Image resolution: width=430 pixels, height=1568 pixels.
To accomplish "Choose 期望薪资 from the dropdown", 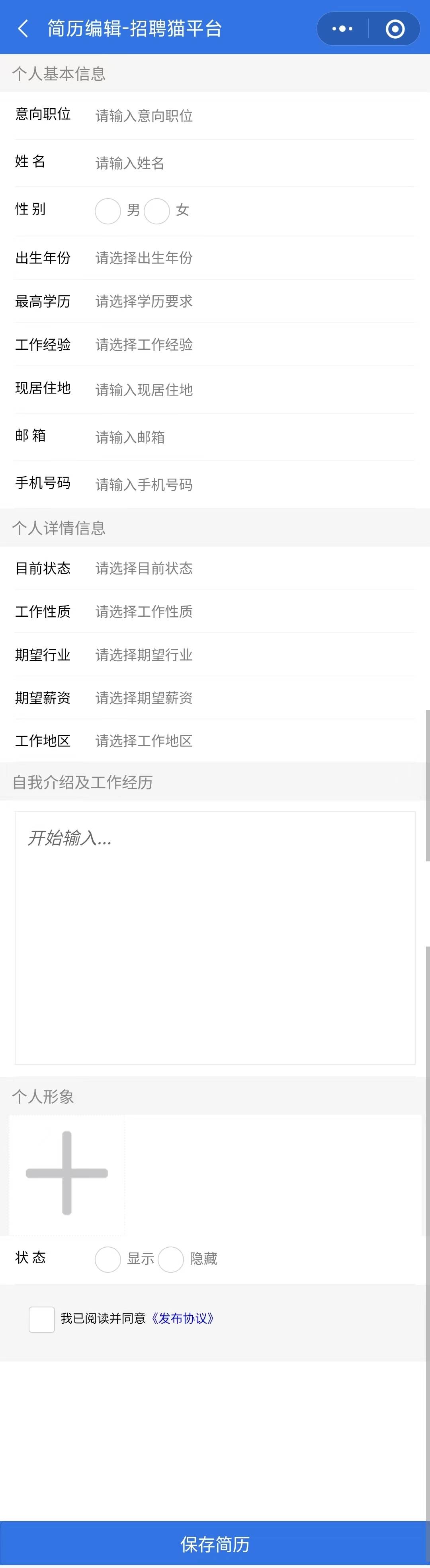I will [244, 698].
